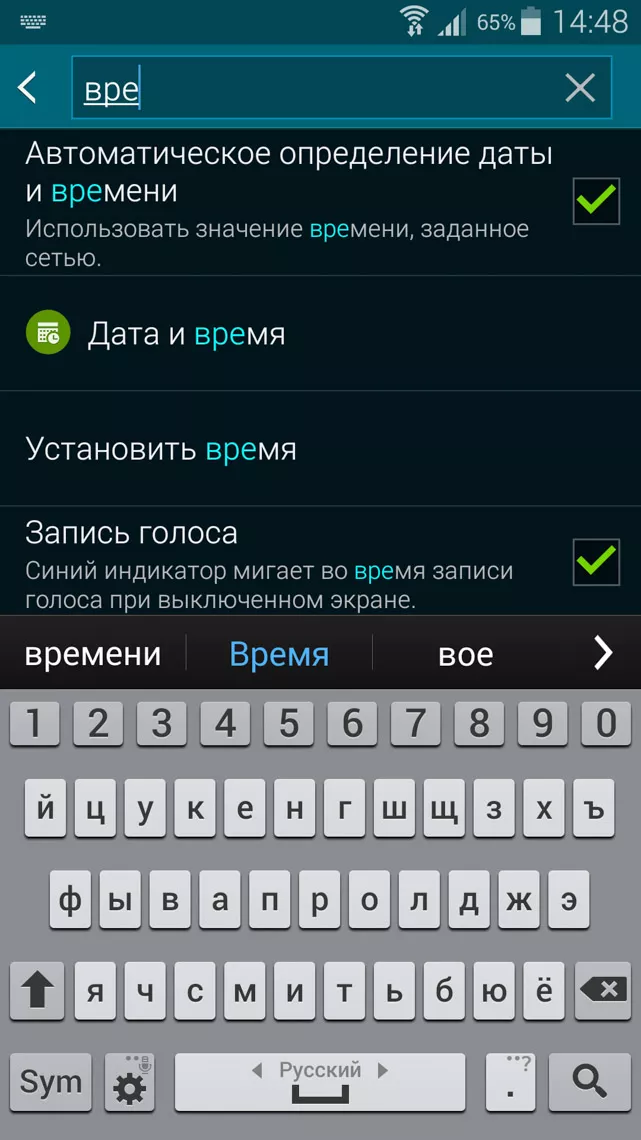Image resolution: width=641 pixels, height=1140 pixels.
Task: Open Установить время option
Action: (x=161, y=449)
